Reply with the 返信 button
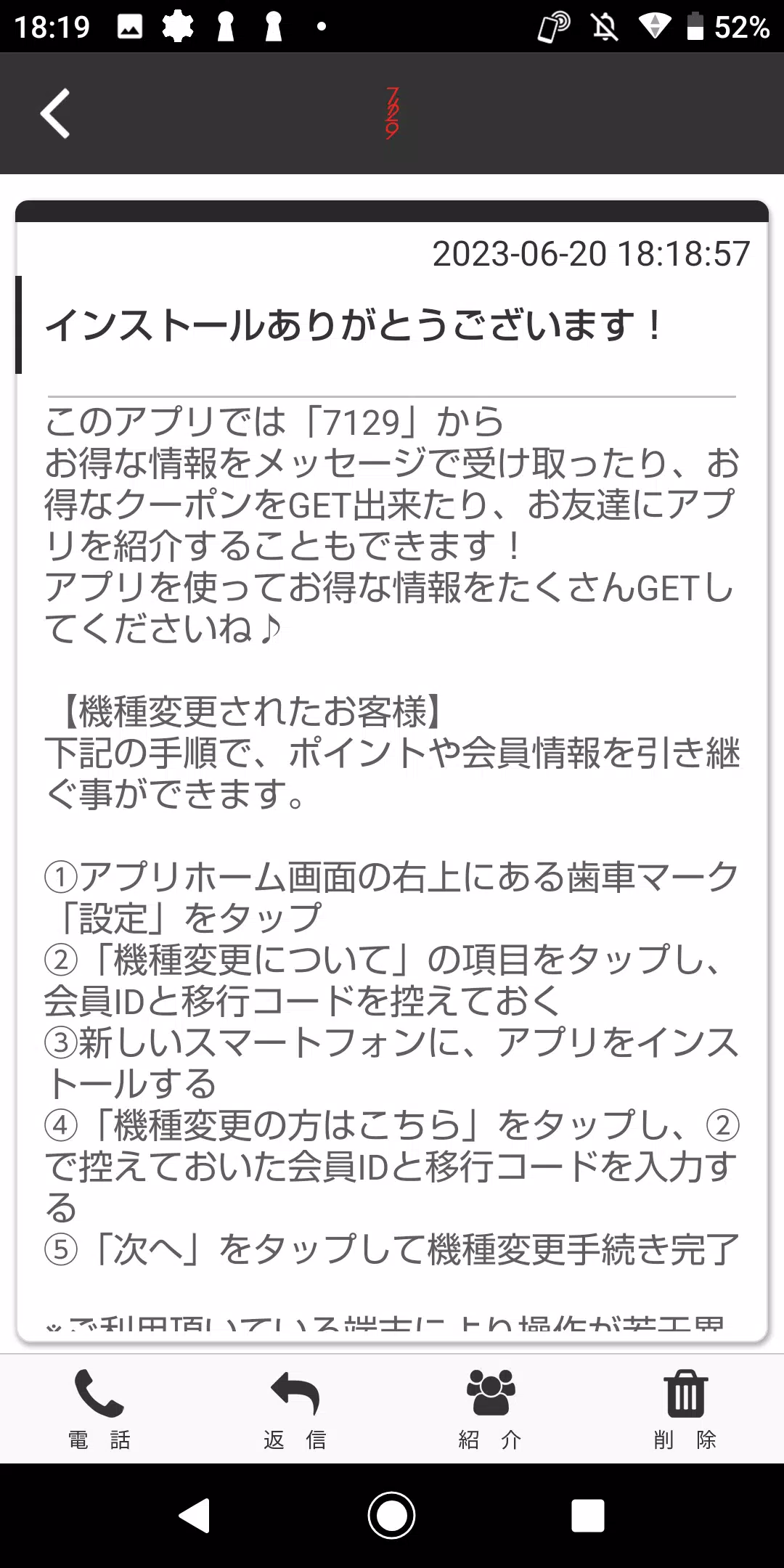This screenshot has width=784, height=1568. [x=295, y=1407]
